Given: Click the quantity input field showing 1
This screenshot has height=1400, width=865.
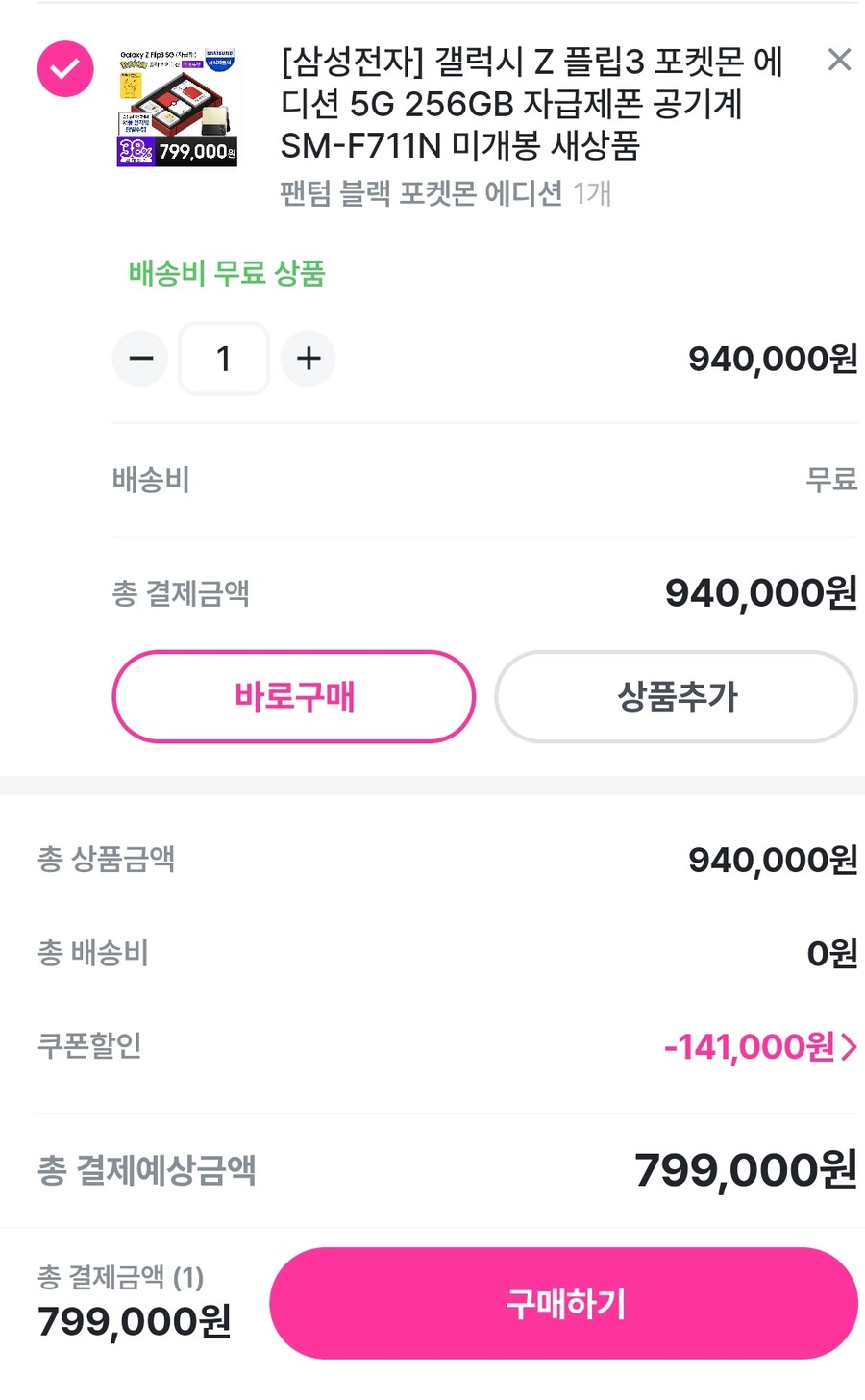Looking at the screenshot, I should pyautogui.click(x=223, y=358).
